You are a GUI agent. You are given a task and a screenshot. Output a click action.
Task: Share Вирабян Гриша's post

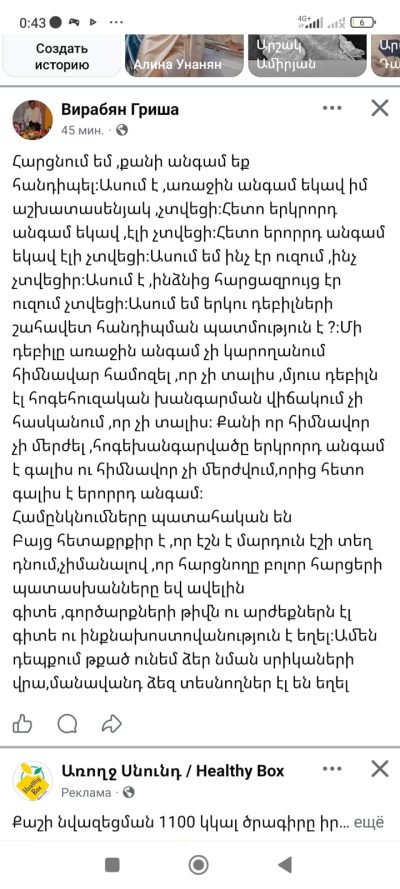(112, 723)
